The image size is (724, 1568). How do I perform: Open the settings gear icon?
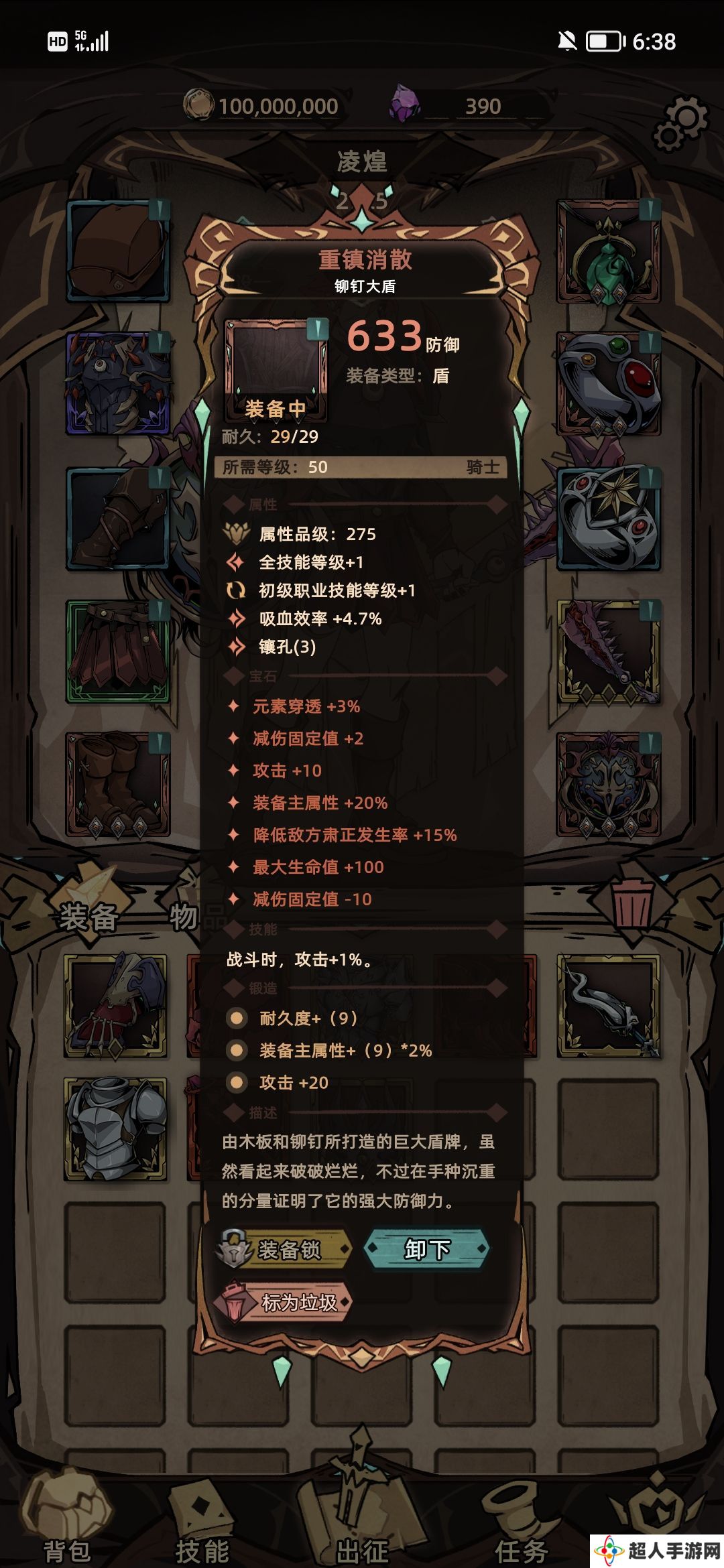[681, 124]
